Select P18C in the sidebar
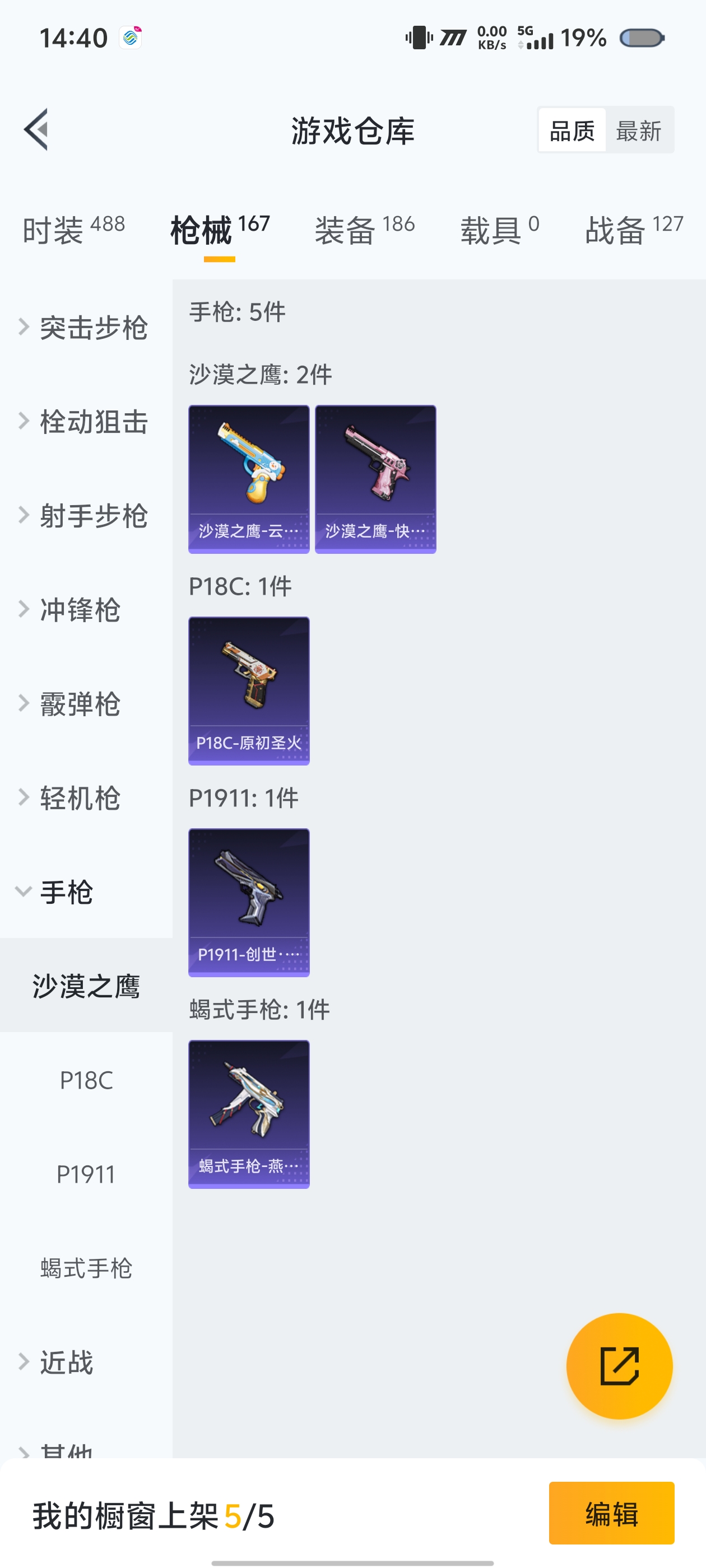The width and height of the screenshot is (706, 1568). coord(86,1080)
